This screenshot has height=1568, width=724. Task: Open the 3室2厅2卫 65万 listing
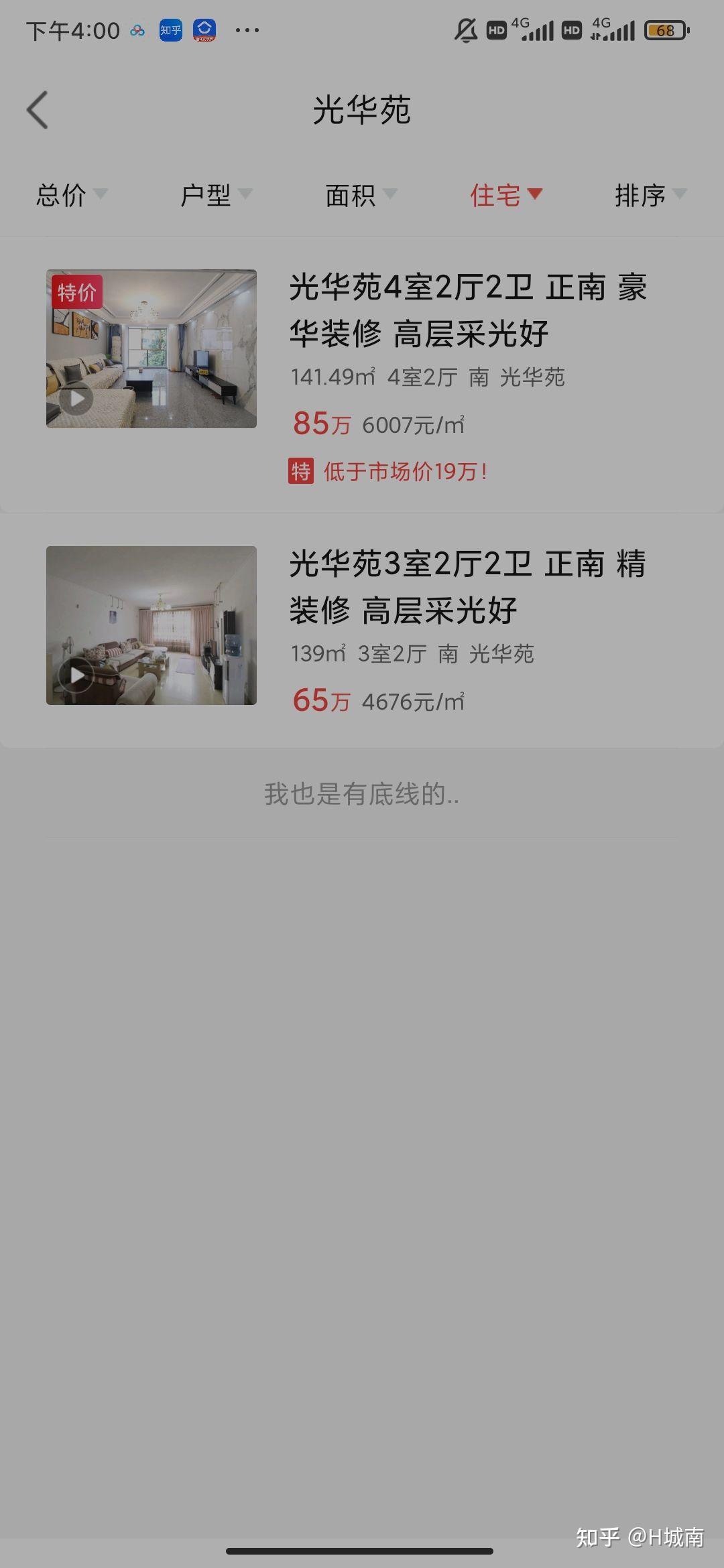468,587
